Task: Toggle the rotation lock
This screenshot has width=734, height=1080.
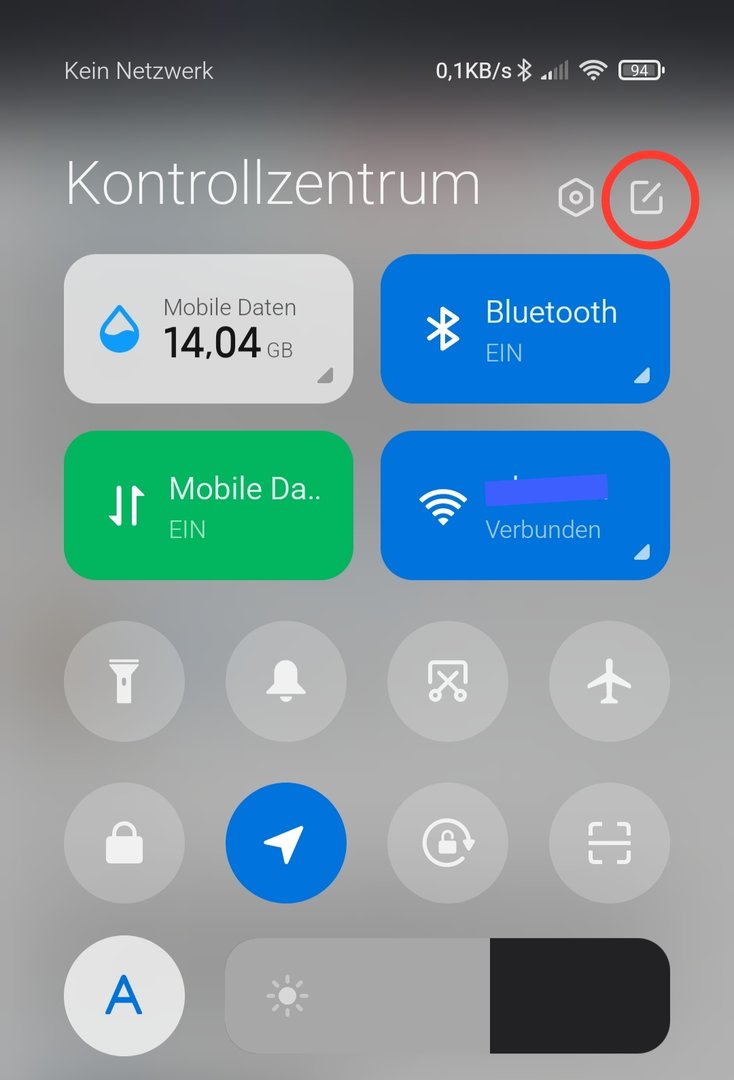Action: point(447,843)
